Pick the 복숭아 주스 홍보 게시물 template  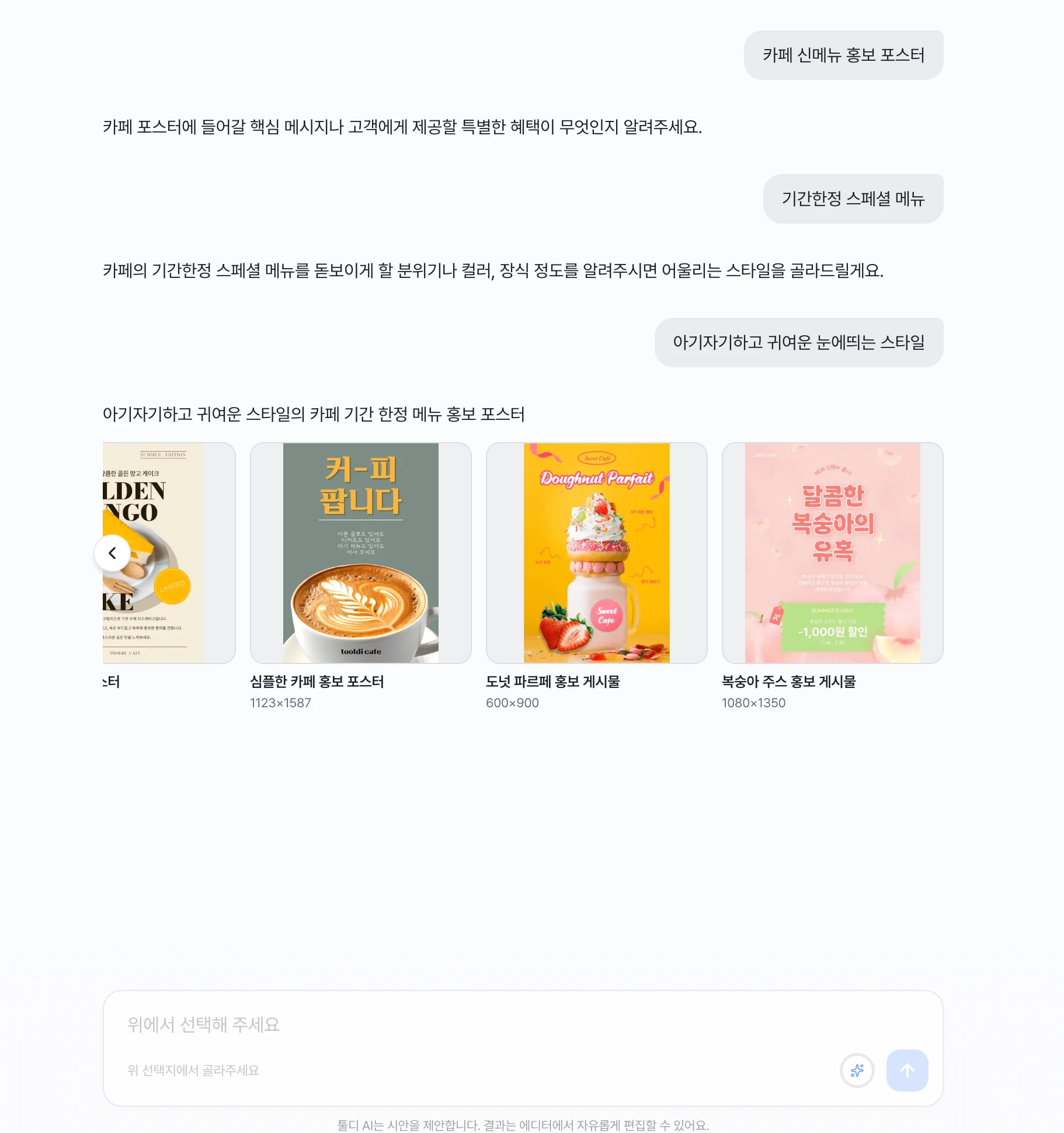coord(832,552)
